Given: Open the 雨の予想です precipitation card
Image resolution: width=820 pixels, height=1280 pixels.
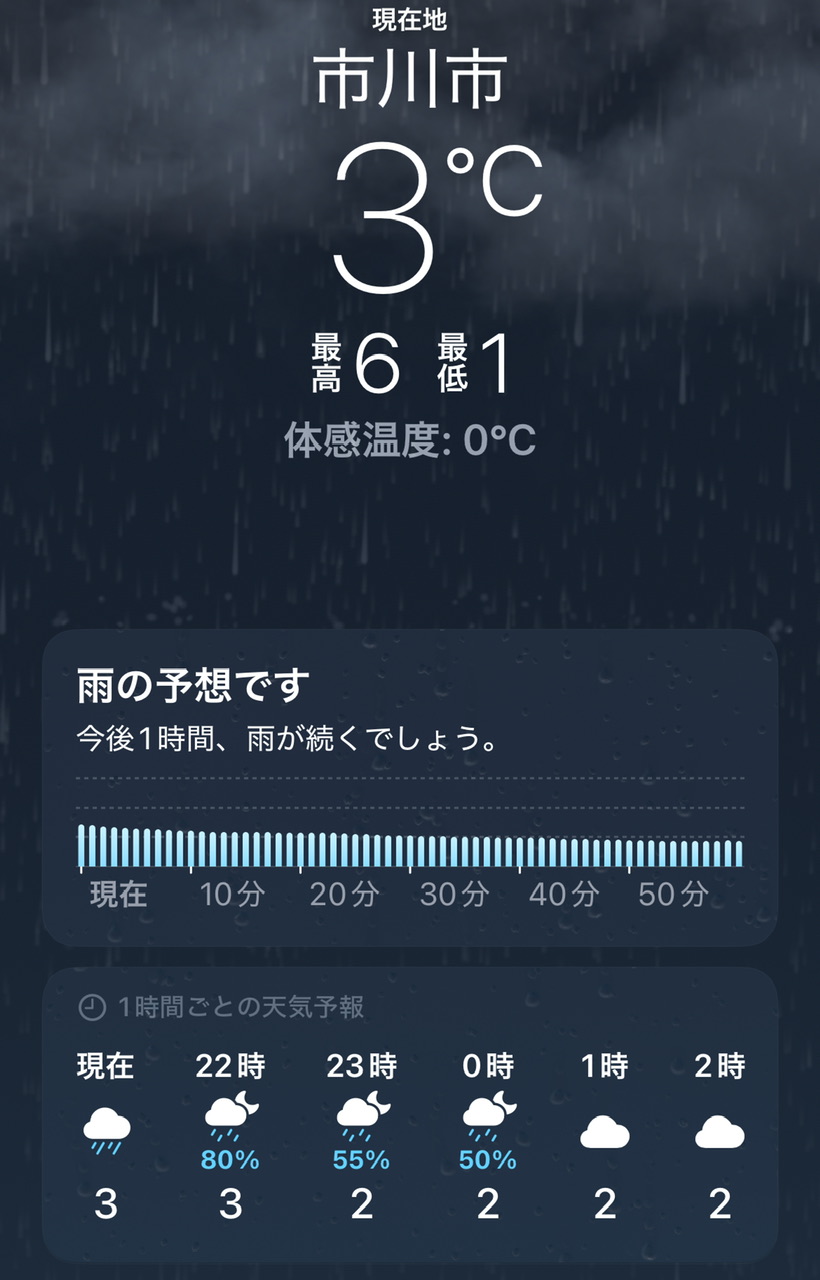Looking at the screenshot, I should (x=409, y=786).
